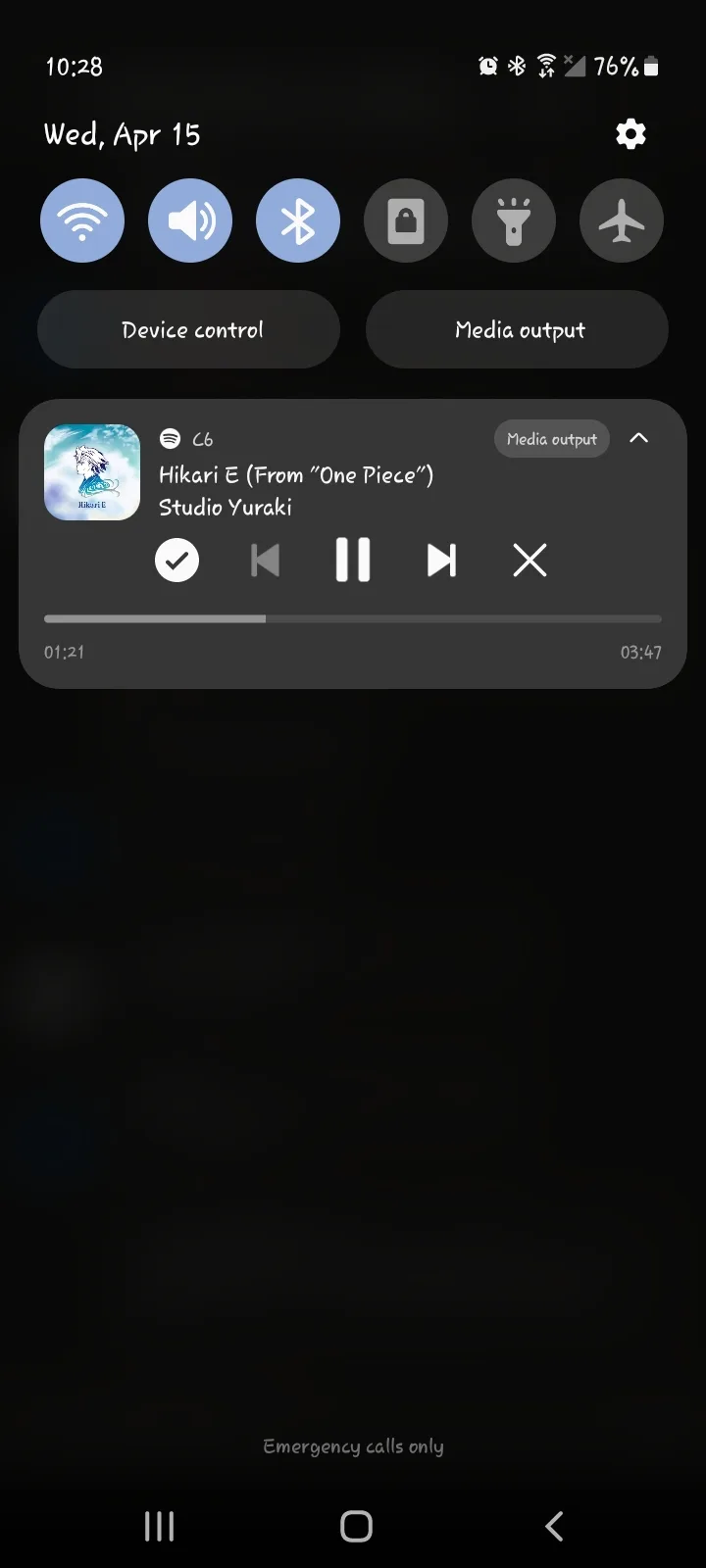The image size is (706, 1568).
Task: Seek within the song progress bar
Action: coord(353,619)
